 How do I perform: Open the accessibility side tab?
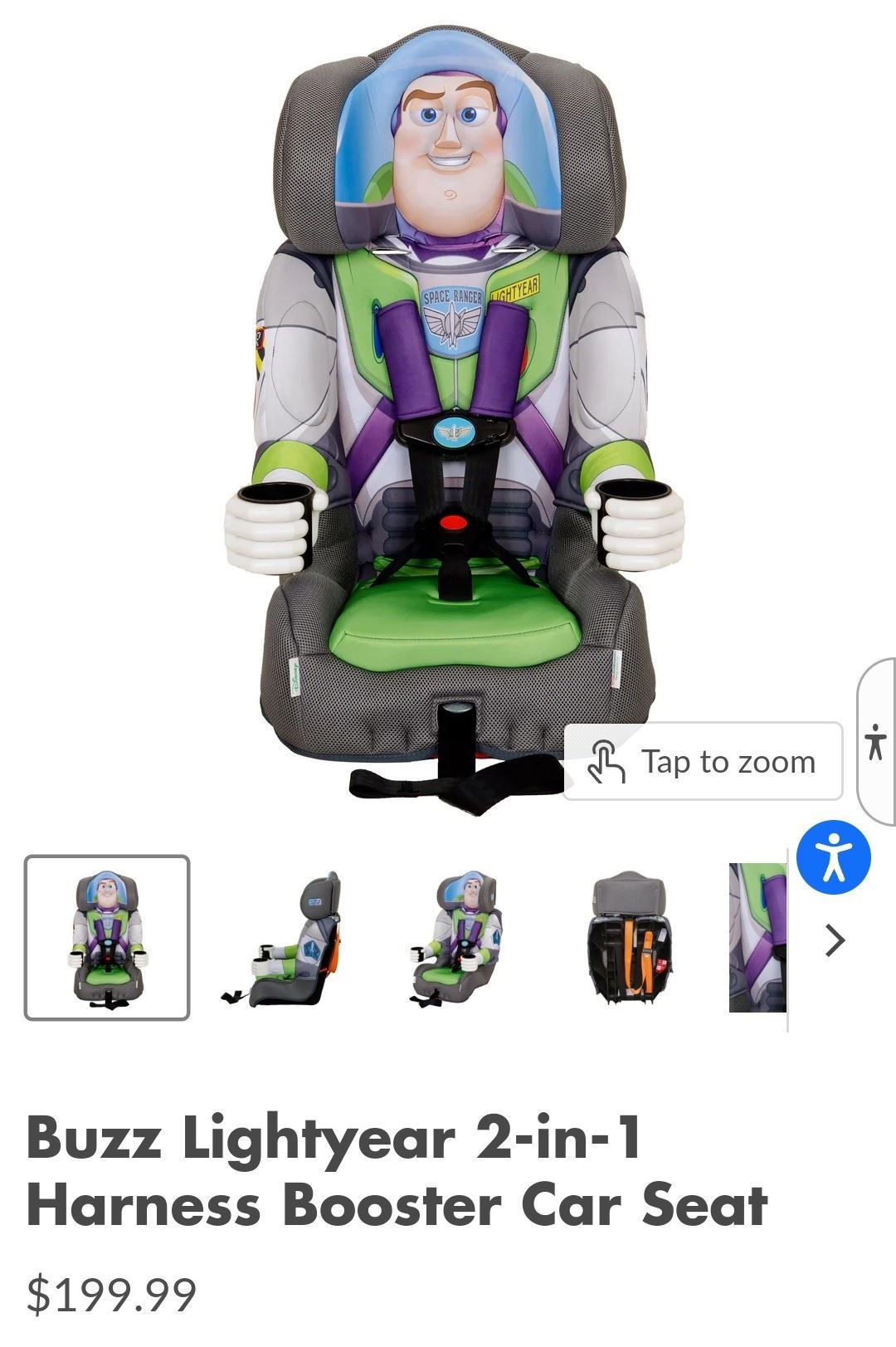876,741
